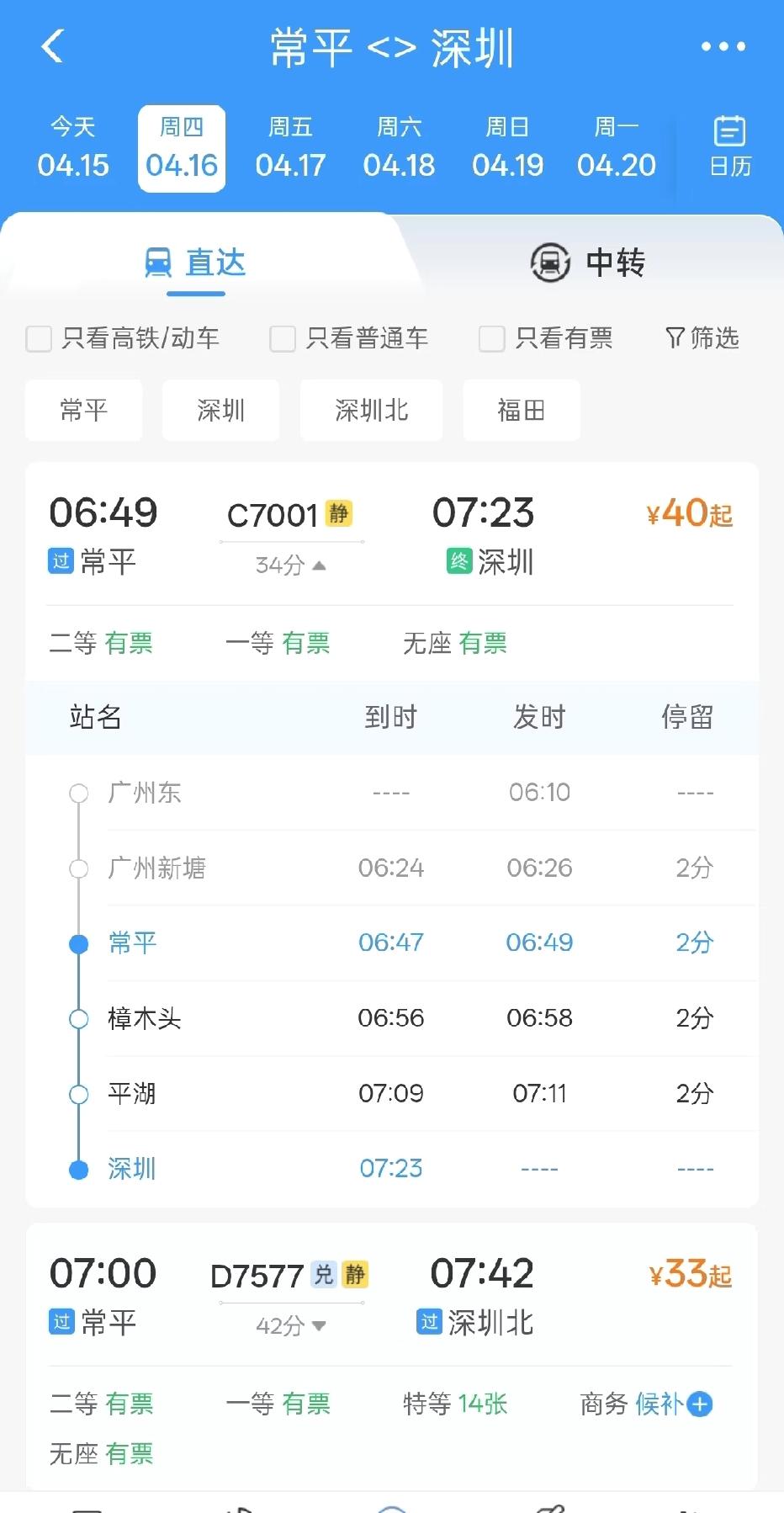Switch to the 周五 04.17 date tab

coord(290,147)
